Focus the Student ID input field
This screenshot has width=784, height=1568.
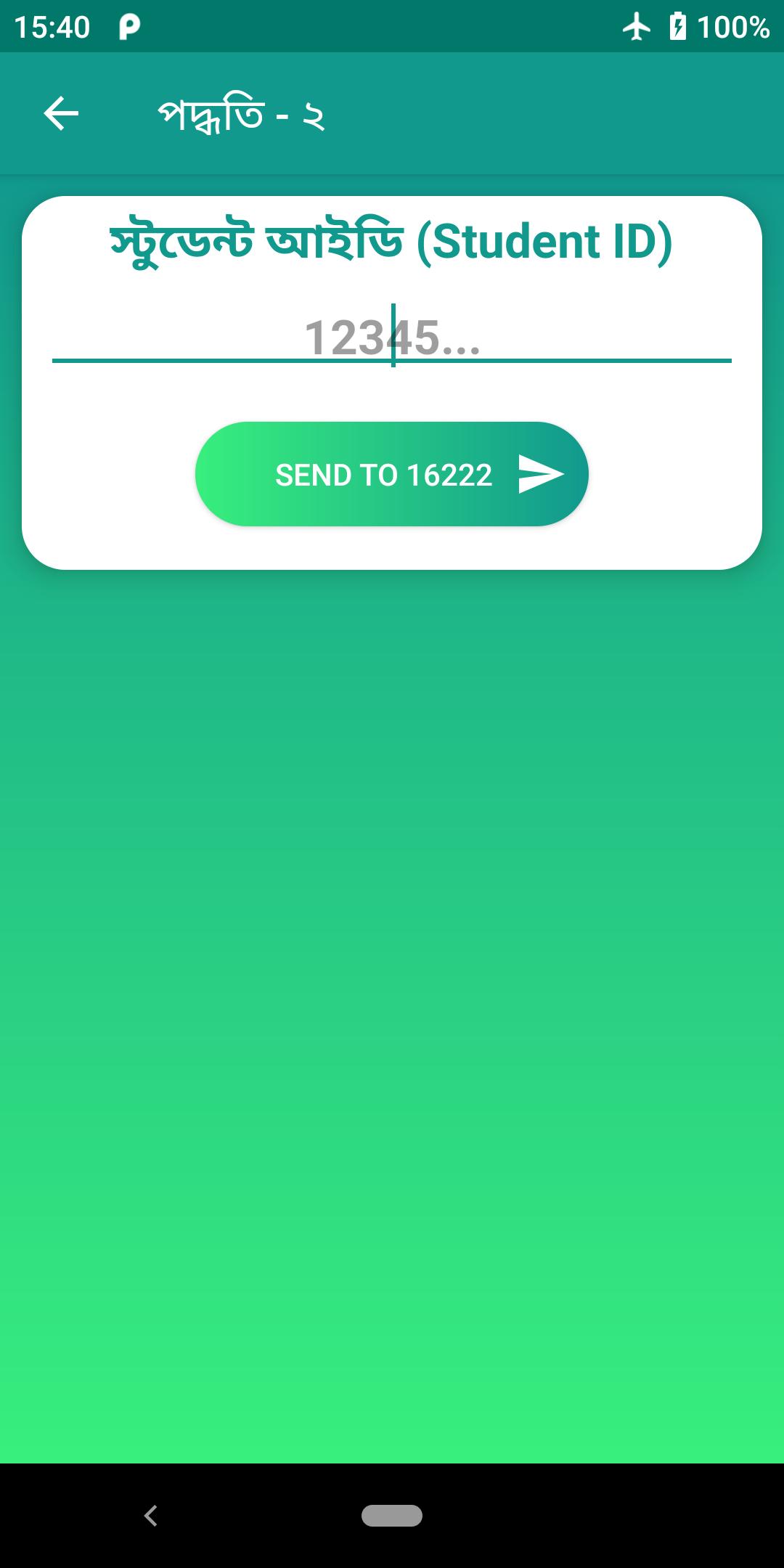click(392, 338)
